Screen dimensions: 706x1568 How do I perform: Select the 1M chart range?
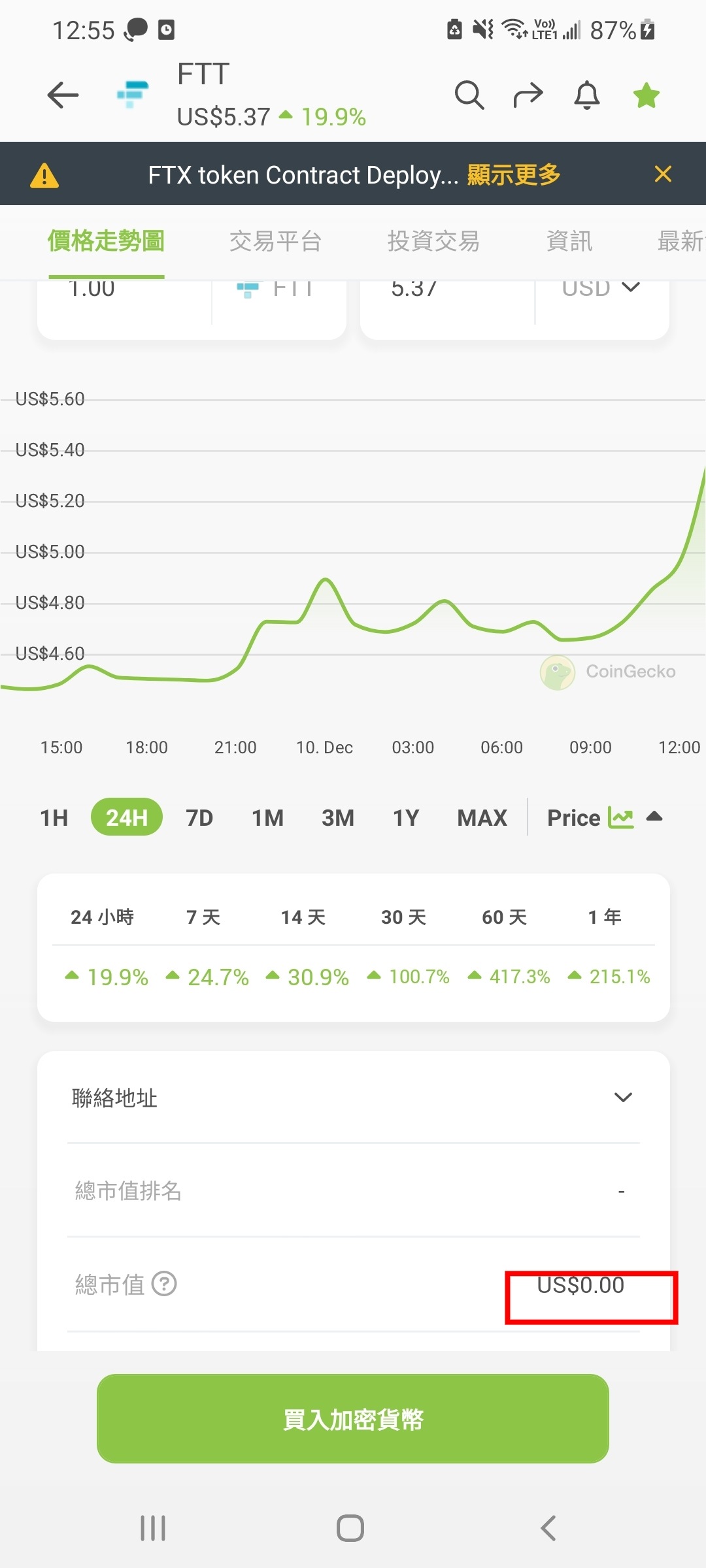268,817
